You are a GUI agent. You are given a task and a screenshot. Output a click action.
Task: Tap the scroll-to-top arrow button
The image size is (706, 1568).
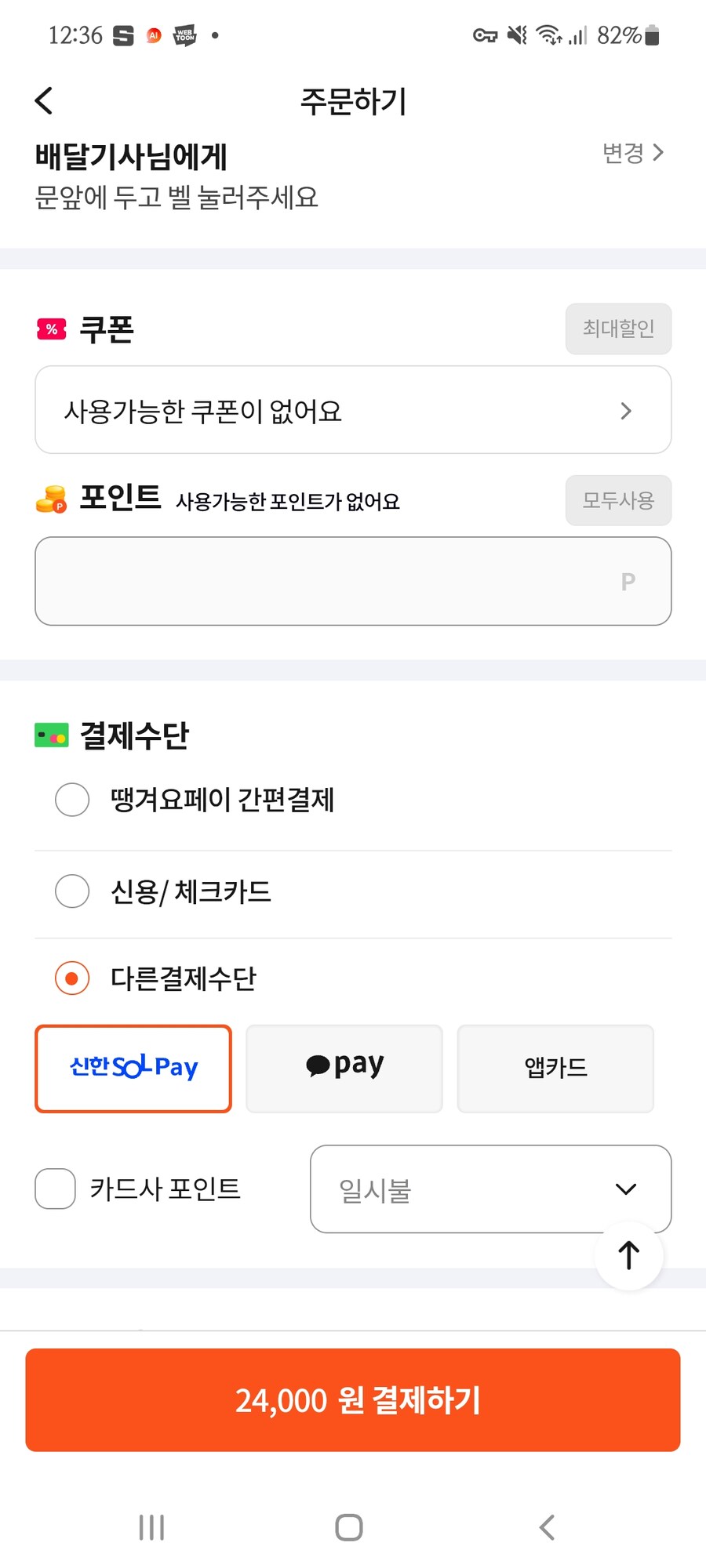628,1255
